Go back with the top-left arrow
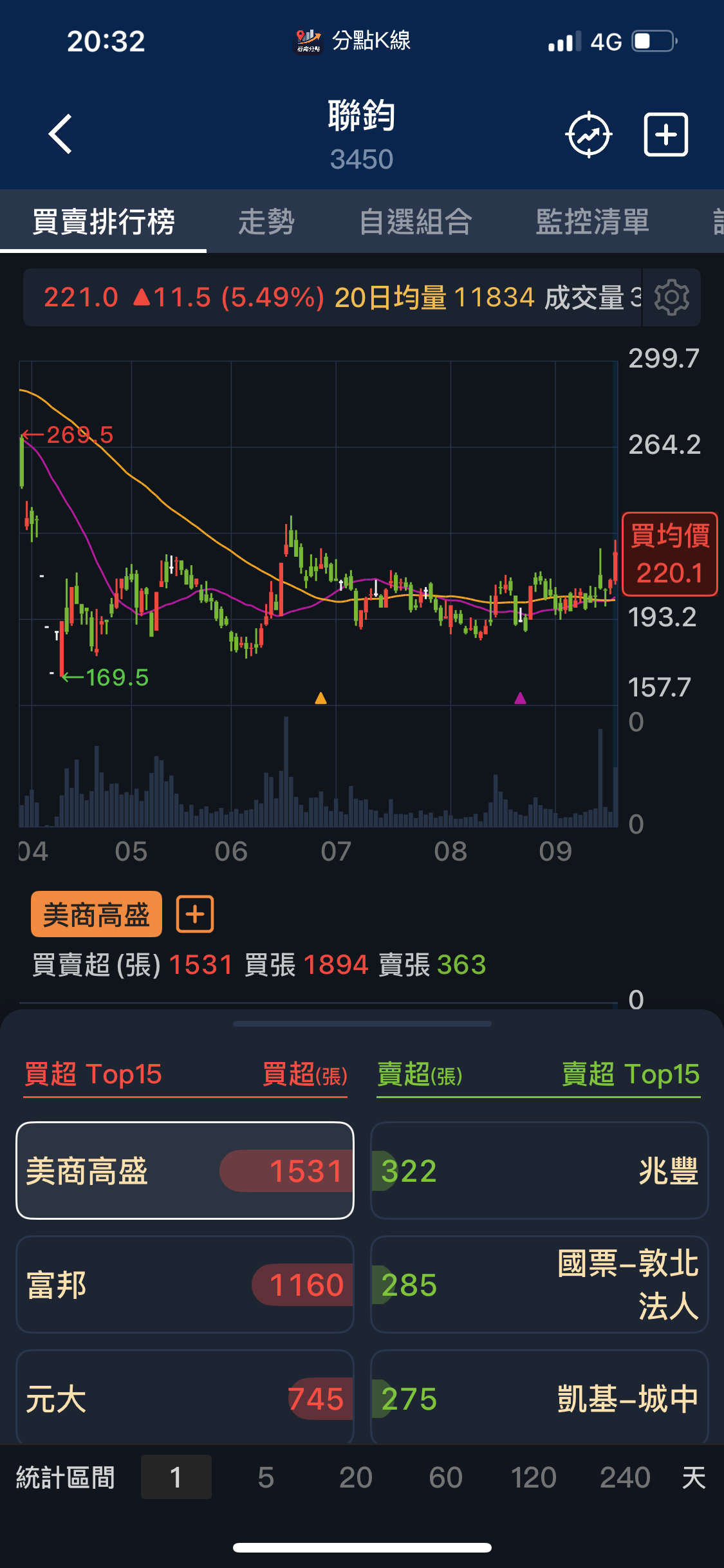724x1568 pixels. point(61,135)
